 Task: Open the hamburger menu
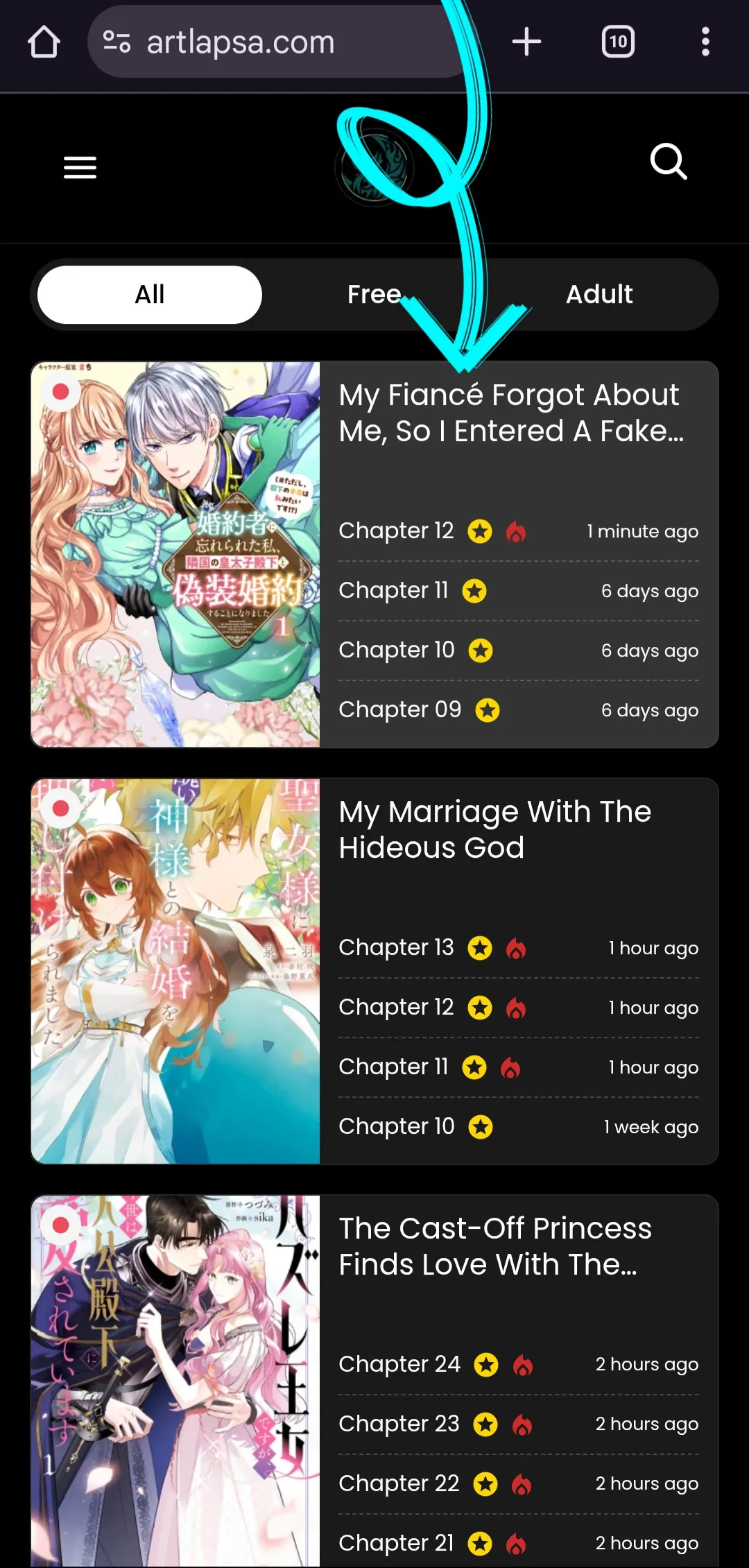pos(80,167)
